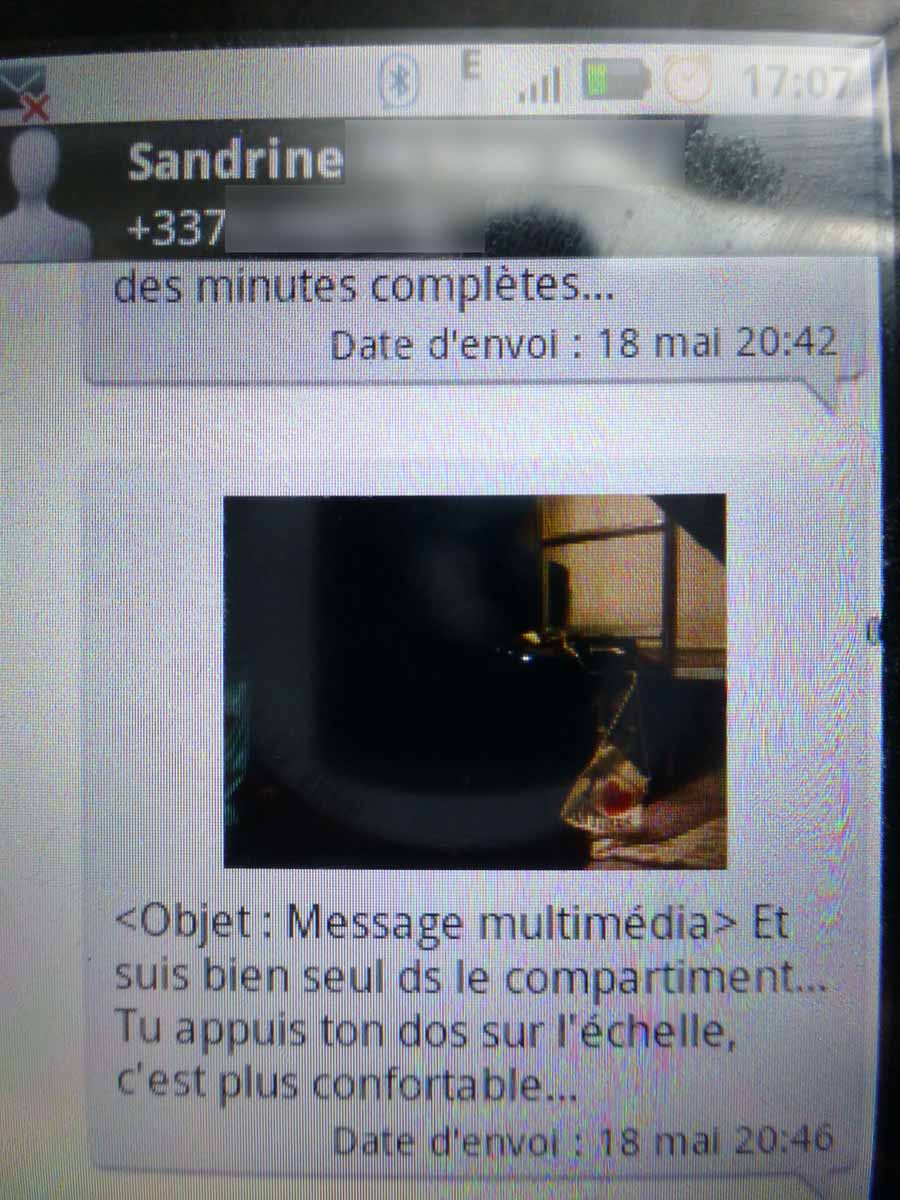Screen dimensions: 900x1200
Task: Tap Sandrine's contact avatar
Action: click(47, 192)
